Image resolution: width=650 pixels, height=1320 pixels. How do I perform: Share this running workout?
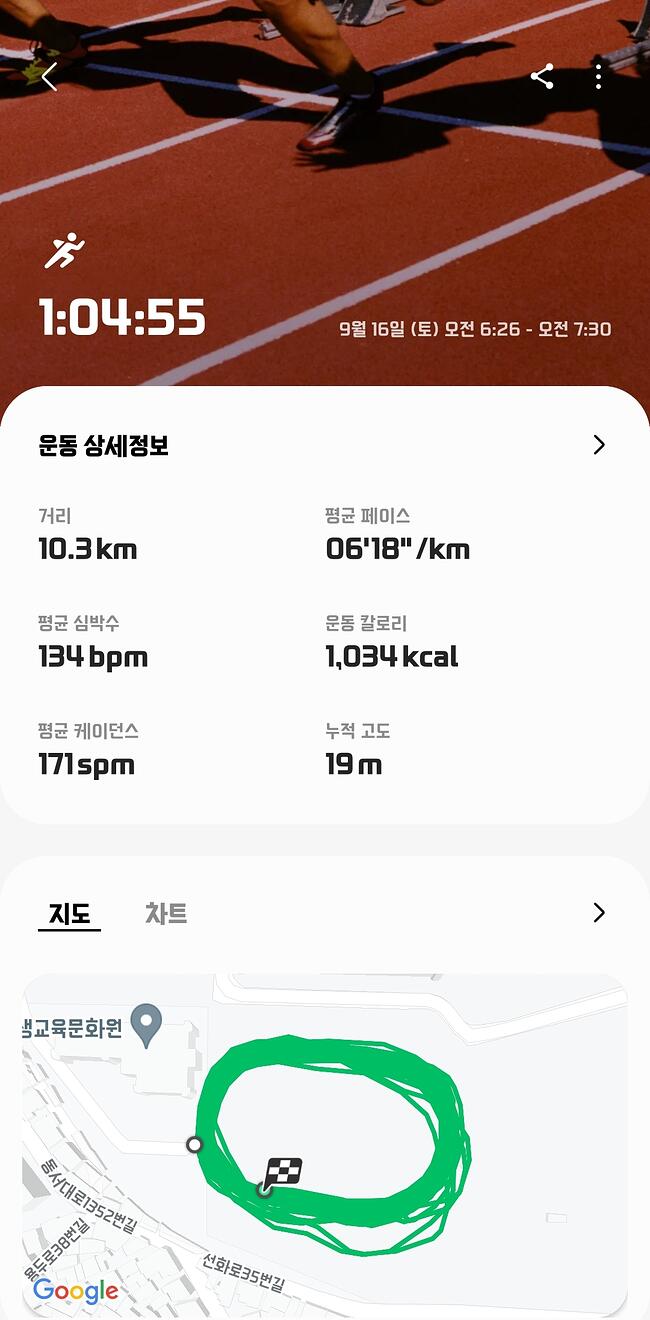click(542, 76)
